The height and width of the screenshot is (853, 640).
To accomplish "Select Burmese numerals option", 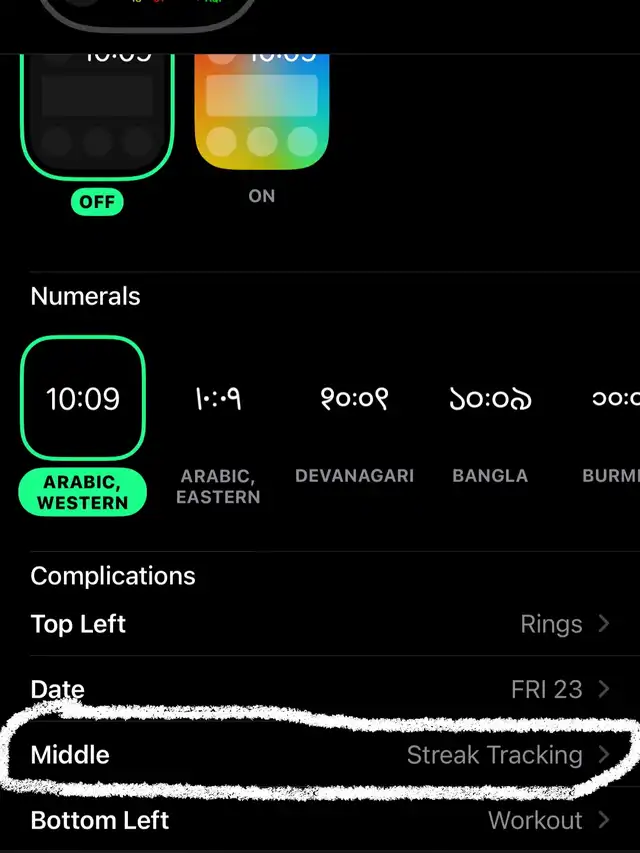I will pos(612,399).
